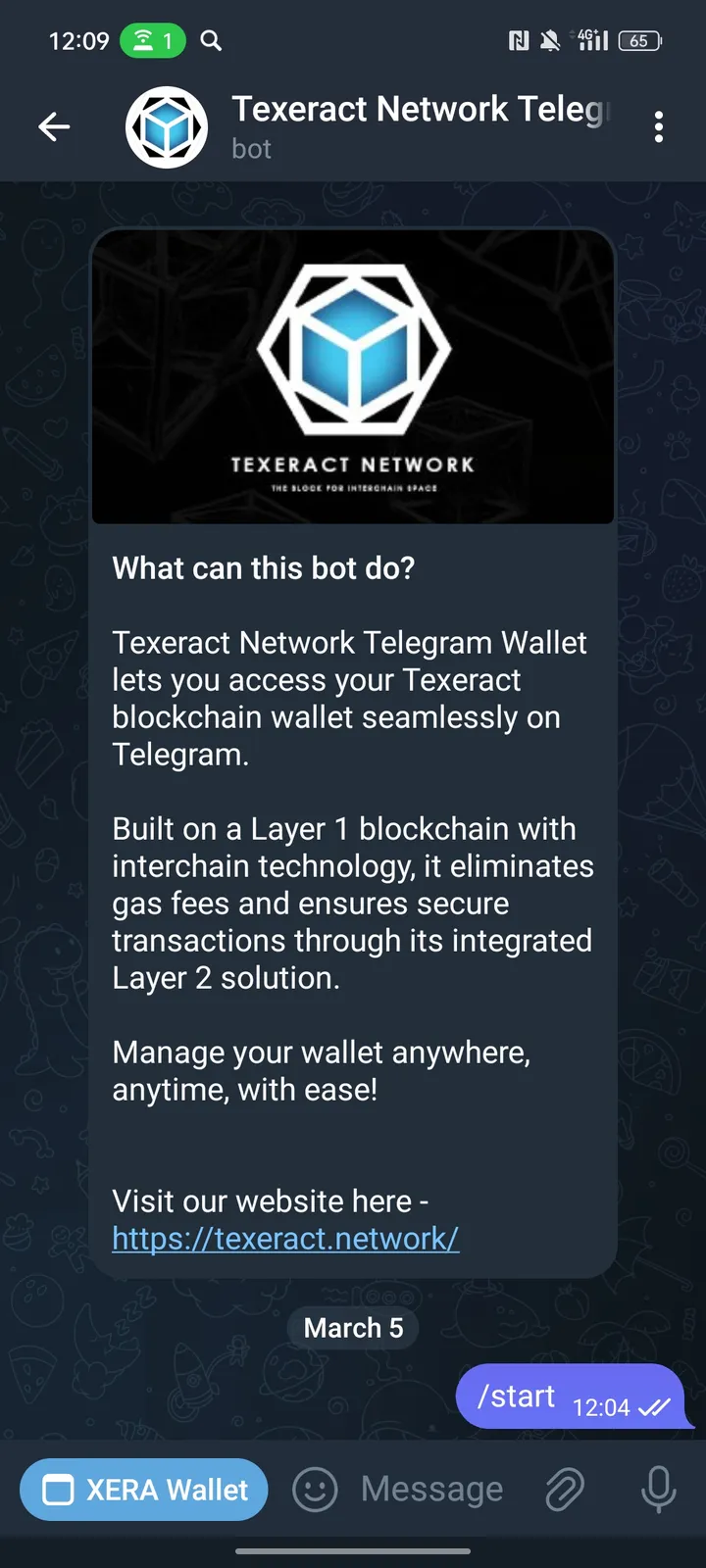Screen dimensions: 706x1568
Task: Tap the NFC indicator in the status bar
Action: (518, 40)
